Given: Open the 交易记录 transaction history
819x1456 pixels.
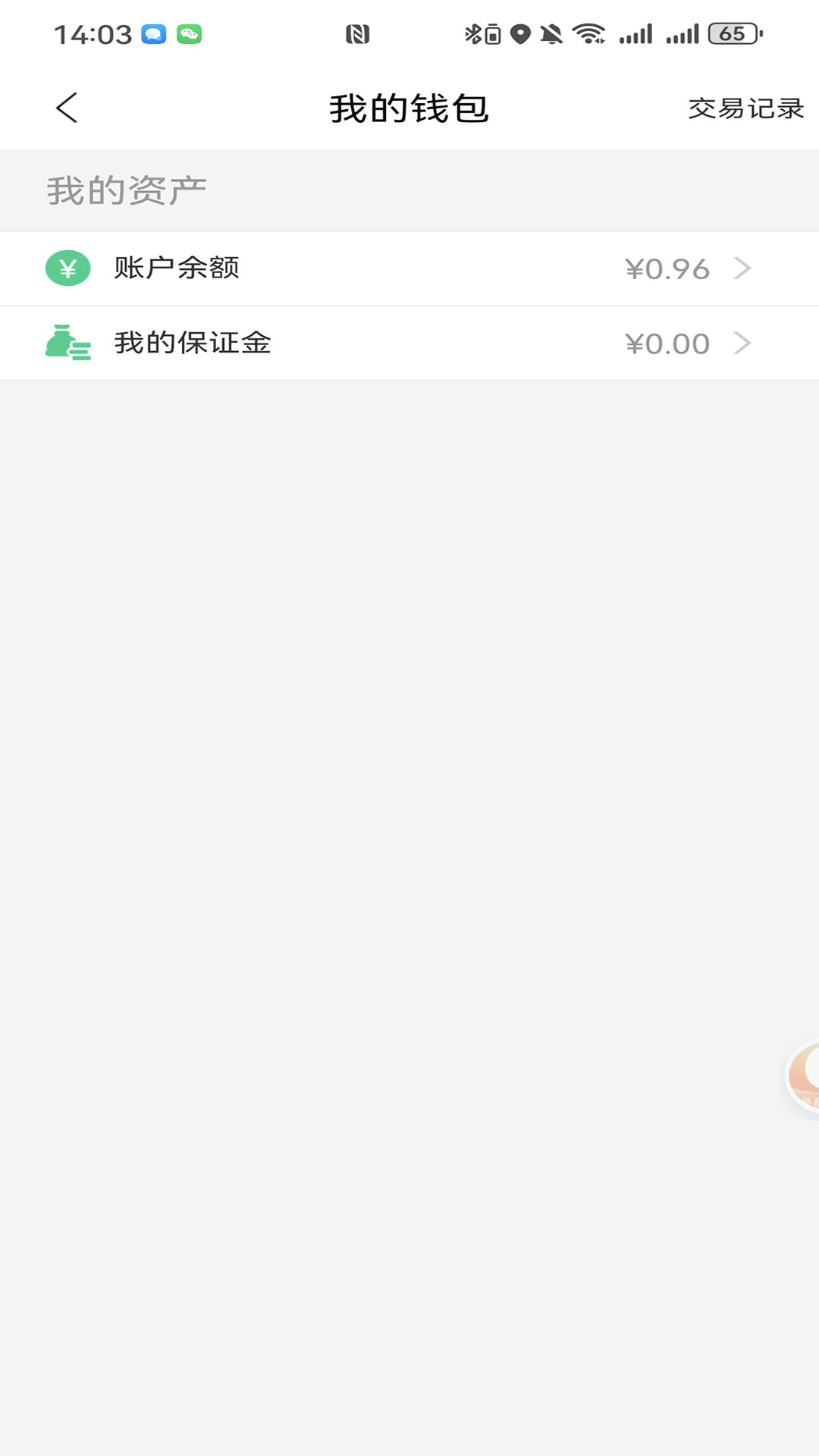Looking at the screenshot, I should pos(746,108).
